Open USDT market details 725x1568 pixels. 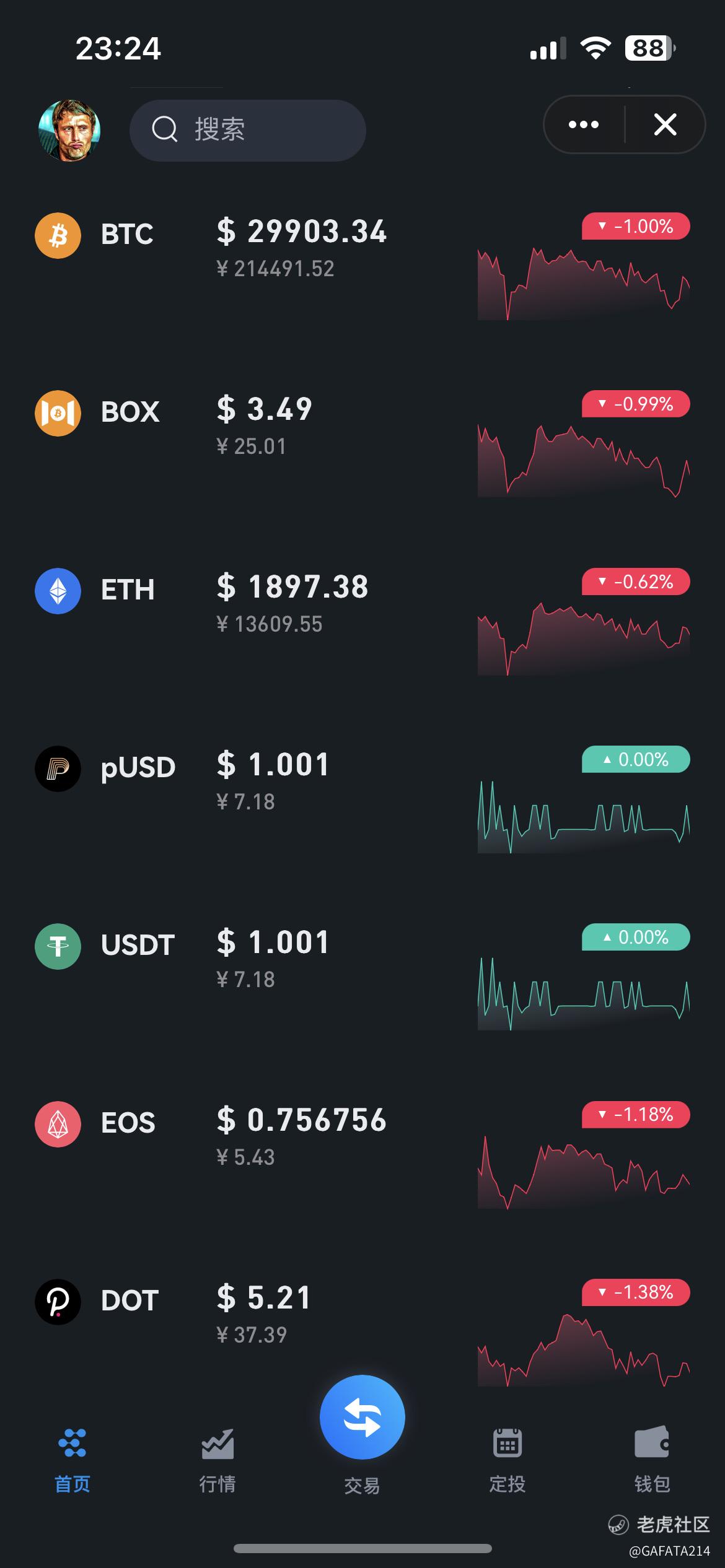(362, 977)
